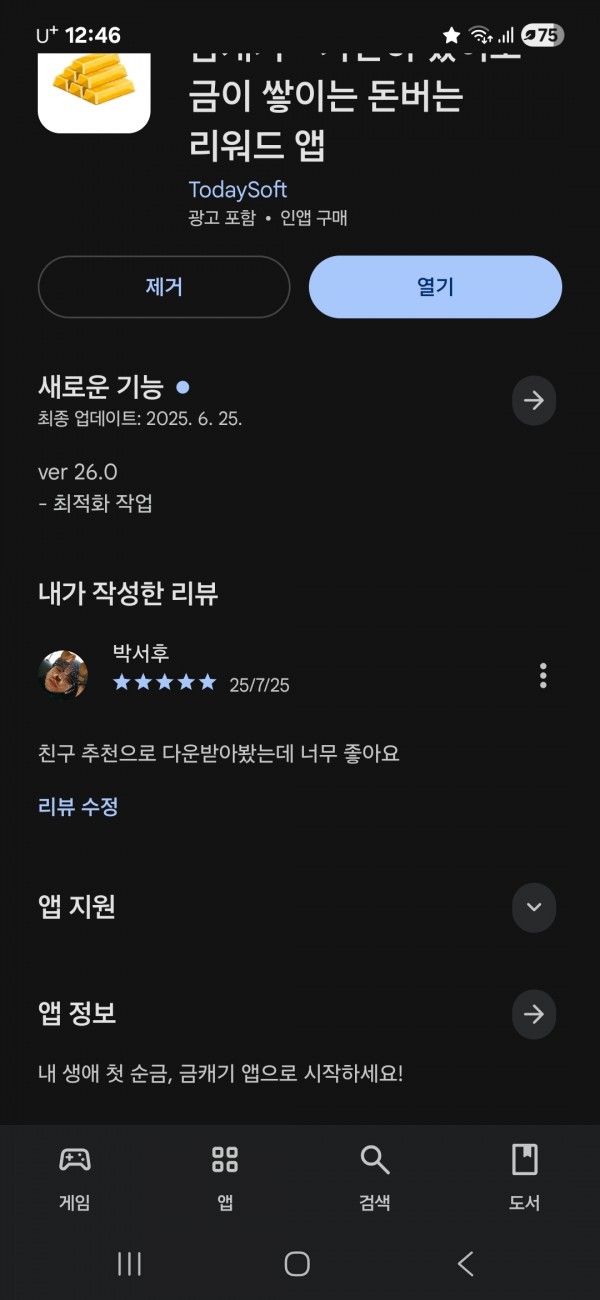Visit the TodaySoft developer page
Viewport: 600px width, 1300px height.
click(238, 190)
